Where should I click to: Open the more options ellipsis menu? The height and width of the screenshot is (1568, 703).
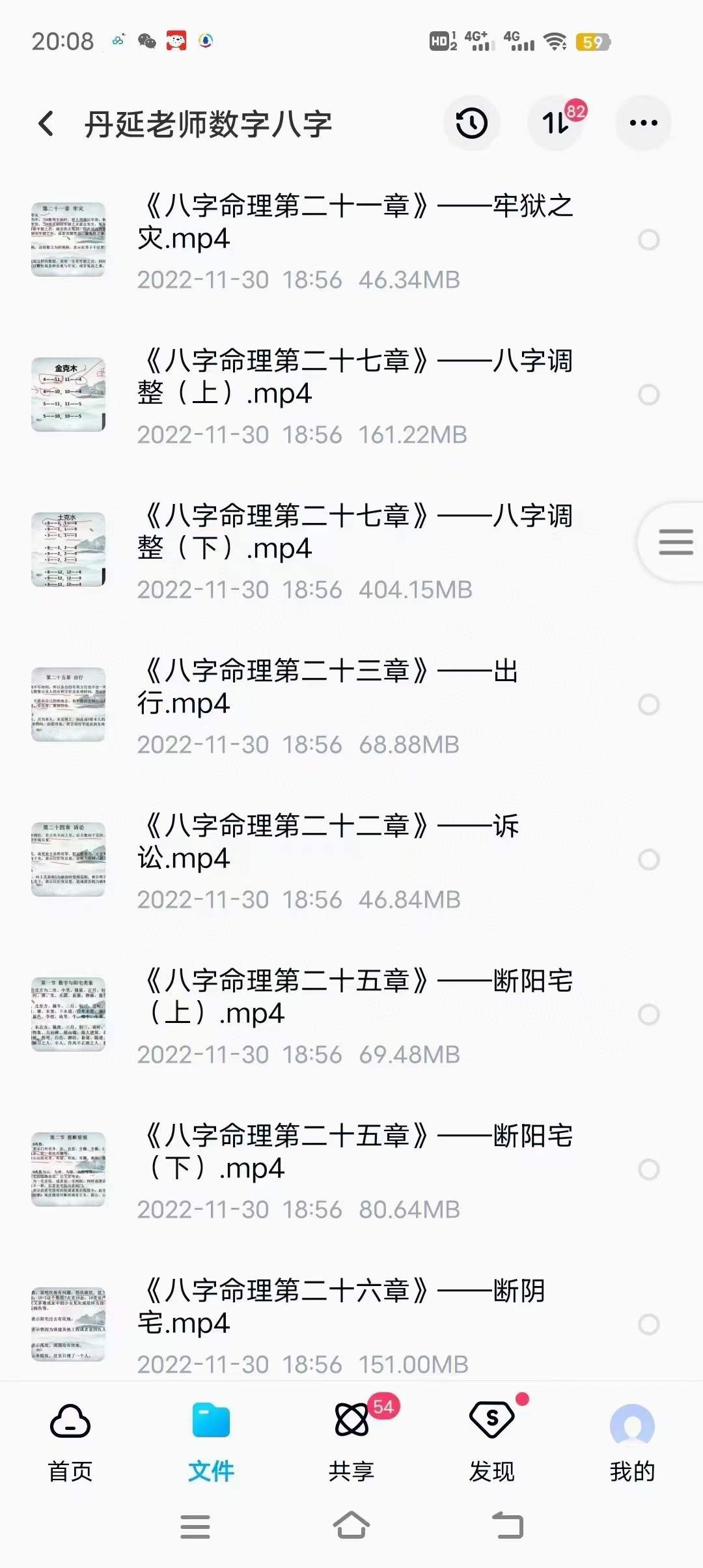click(x=643, y=122)
